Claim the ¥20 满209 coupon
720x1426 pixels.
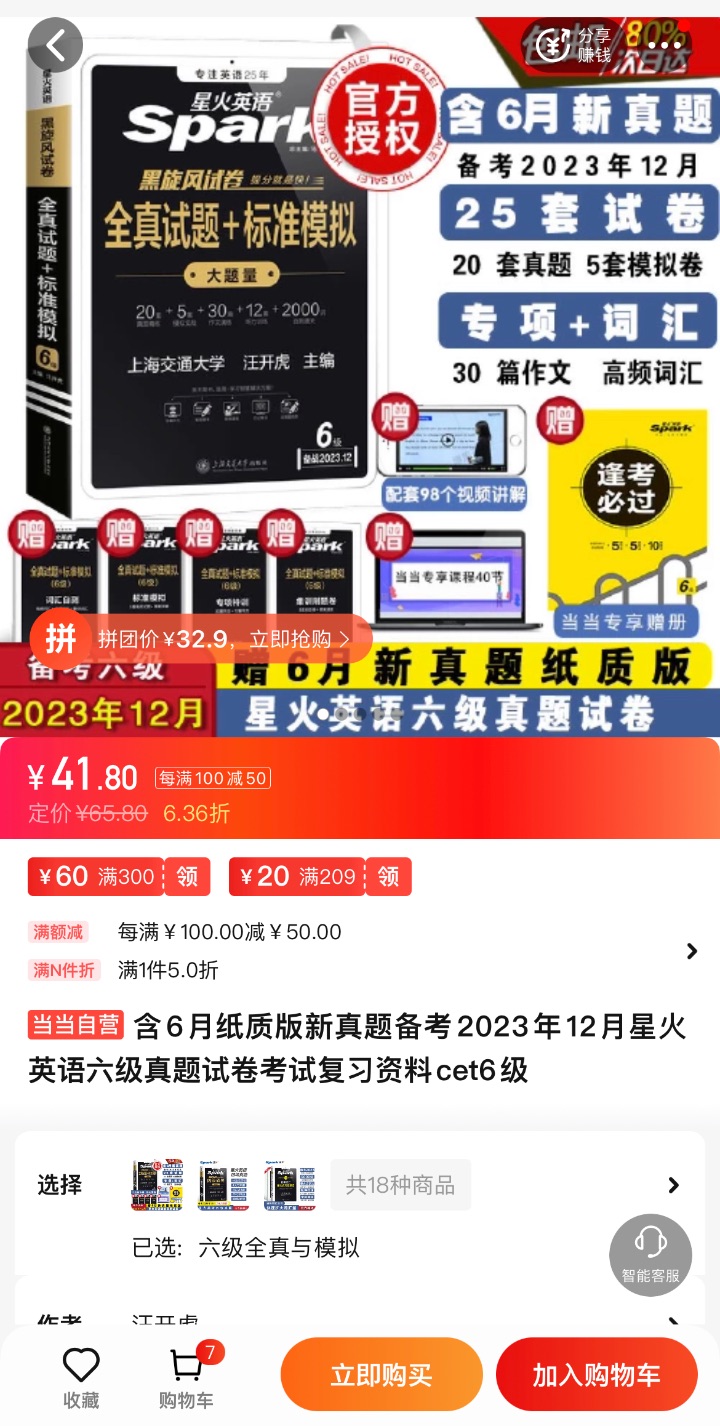point(320,877)
